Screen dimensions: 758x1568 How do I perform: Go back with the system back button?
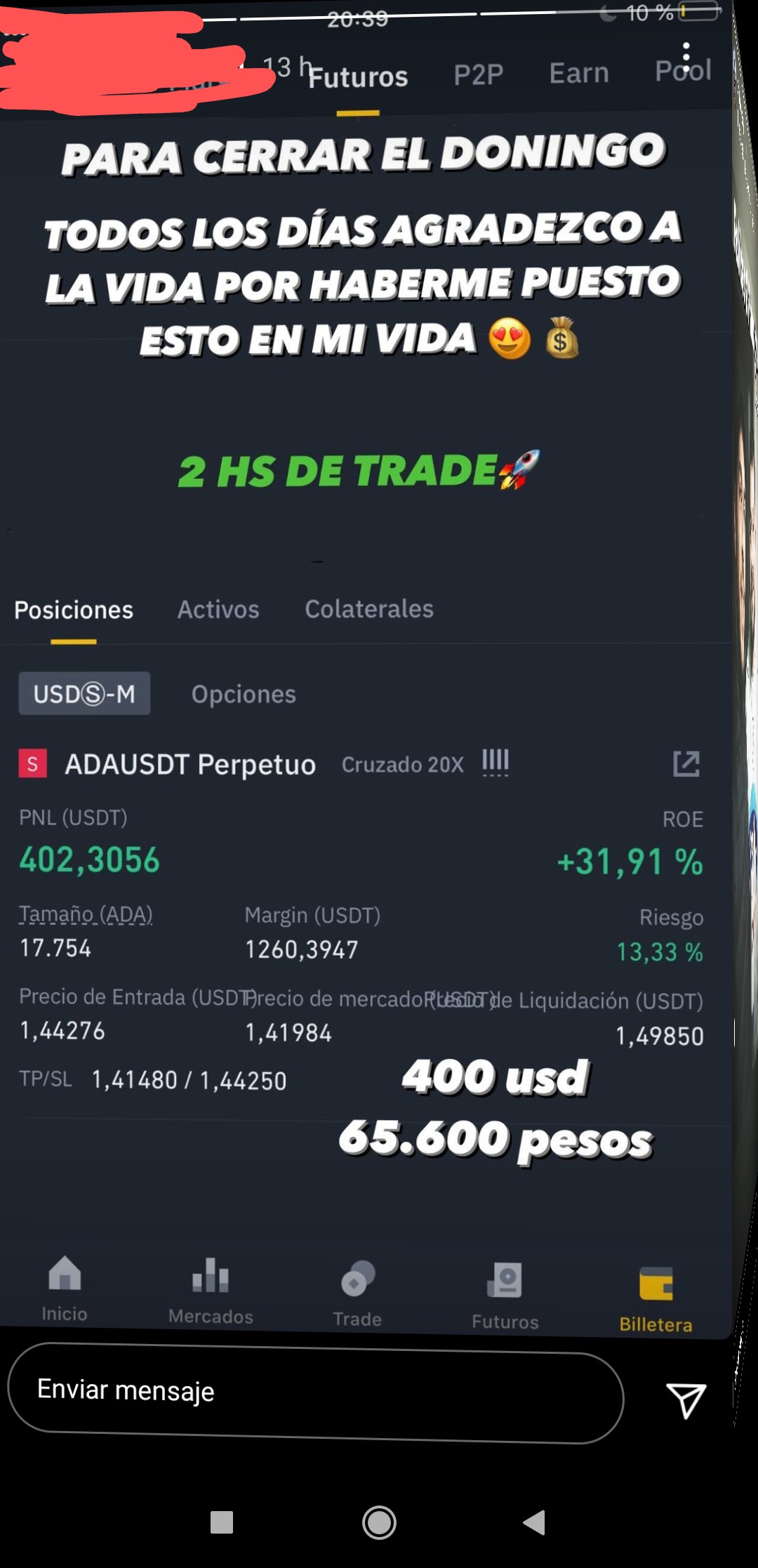click(x=535, y=1522)
